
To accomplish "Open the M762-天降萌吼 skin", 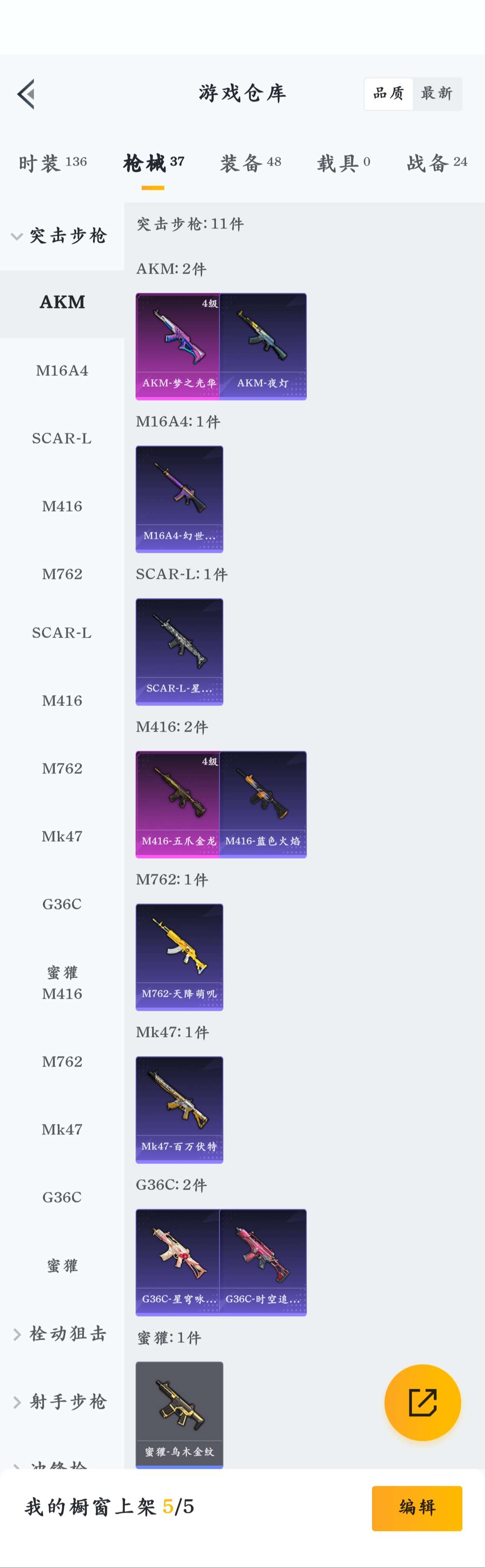I will 179,956.
